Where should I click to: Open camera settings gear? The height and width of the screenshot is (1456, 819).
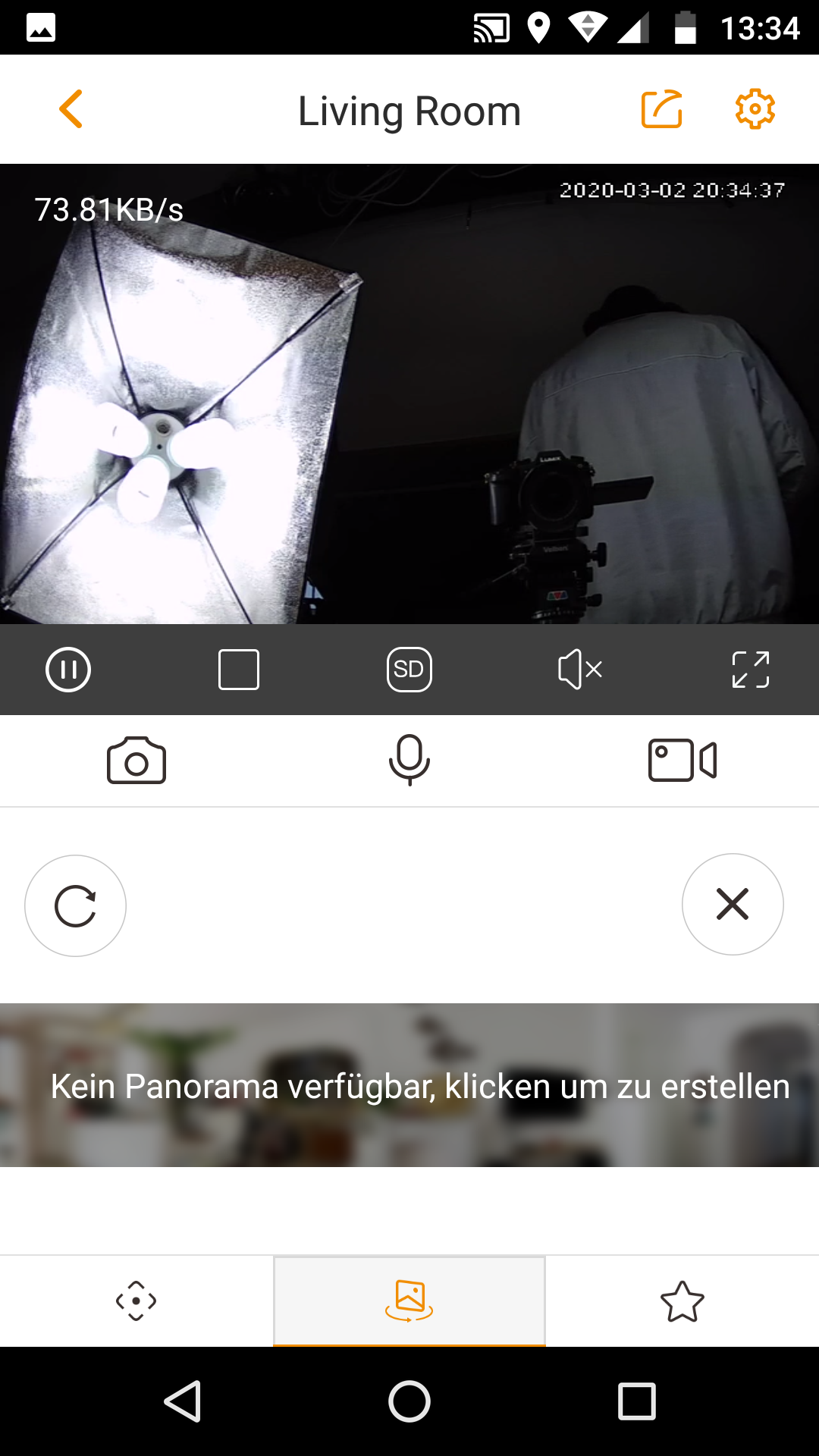755,109
